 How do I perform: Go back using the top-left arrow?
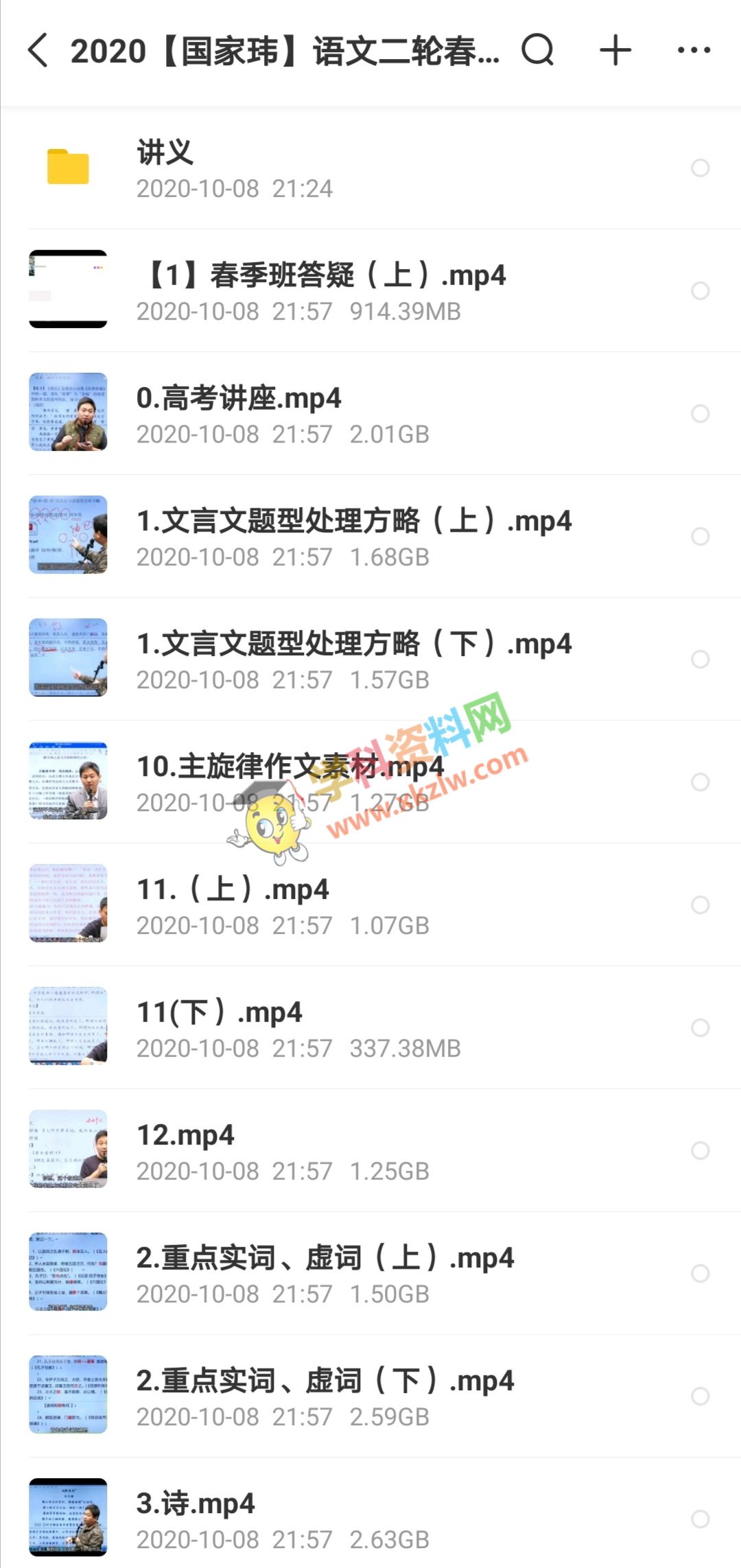point(38,51)
